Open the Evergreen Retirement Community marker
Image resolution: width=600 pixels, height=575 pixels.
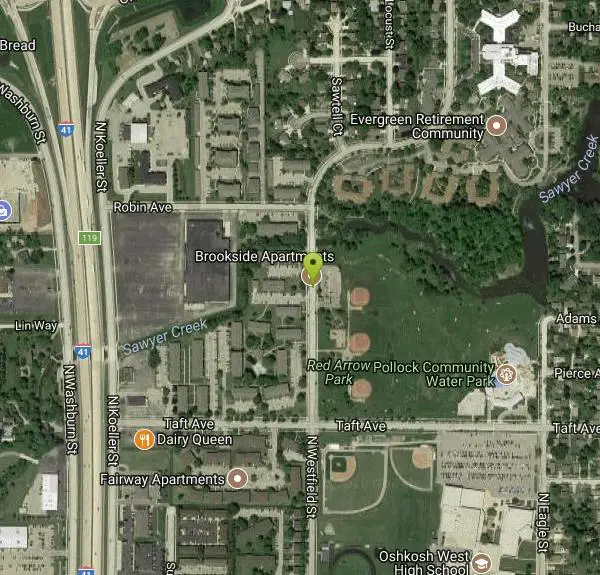point(498,125)
